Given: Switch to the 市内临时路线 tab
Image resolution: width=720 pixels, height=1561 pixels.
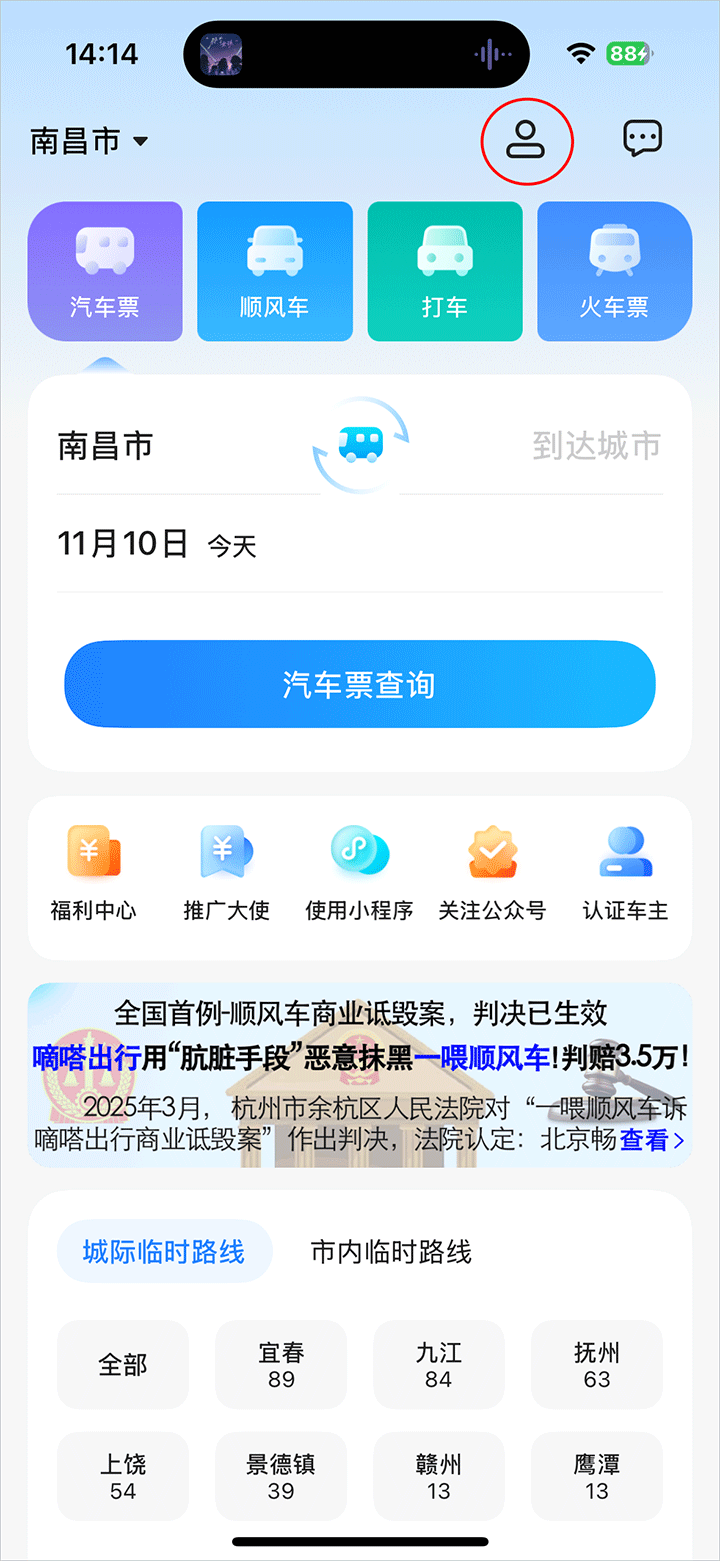Looking at the screenshot, I should click(391, 1251).
